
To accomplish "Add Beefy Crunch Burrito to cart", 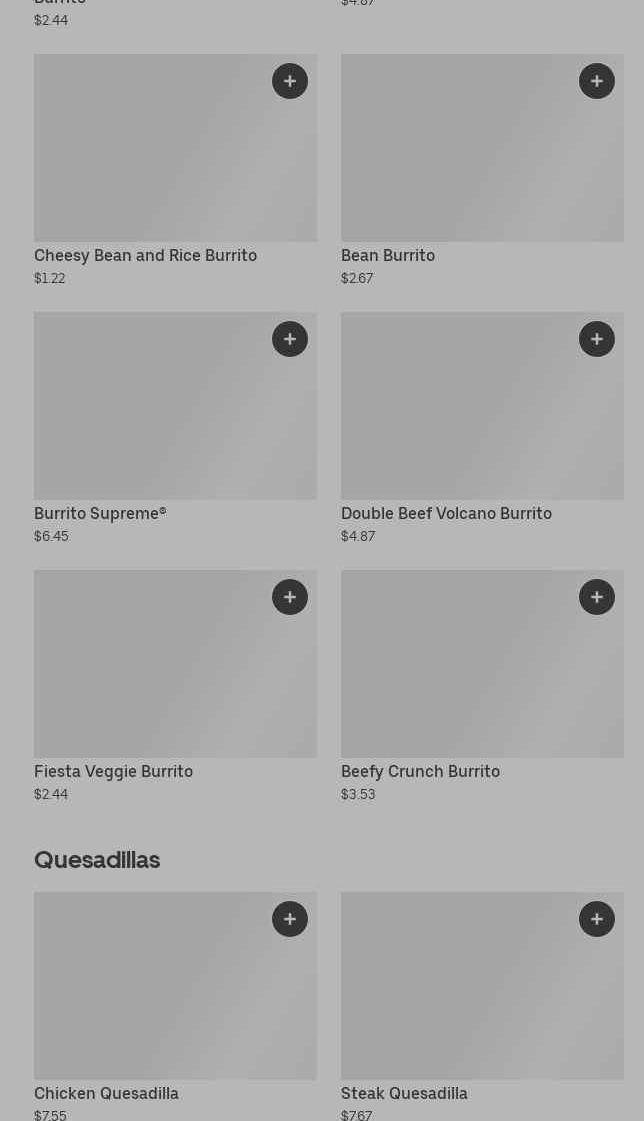I will pos(597,597).
